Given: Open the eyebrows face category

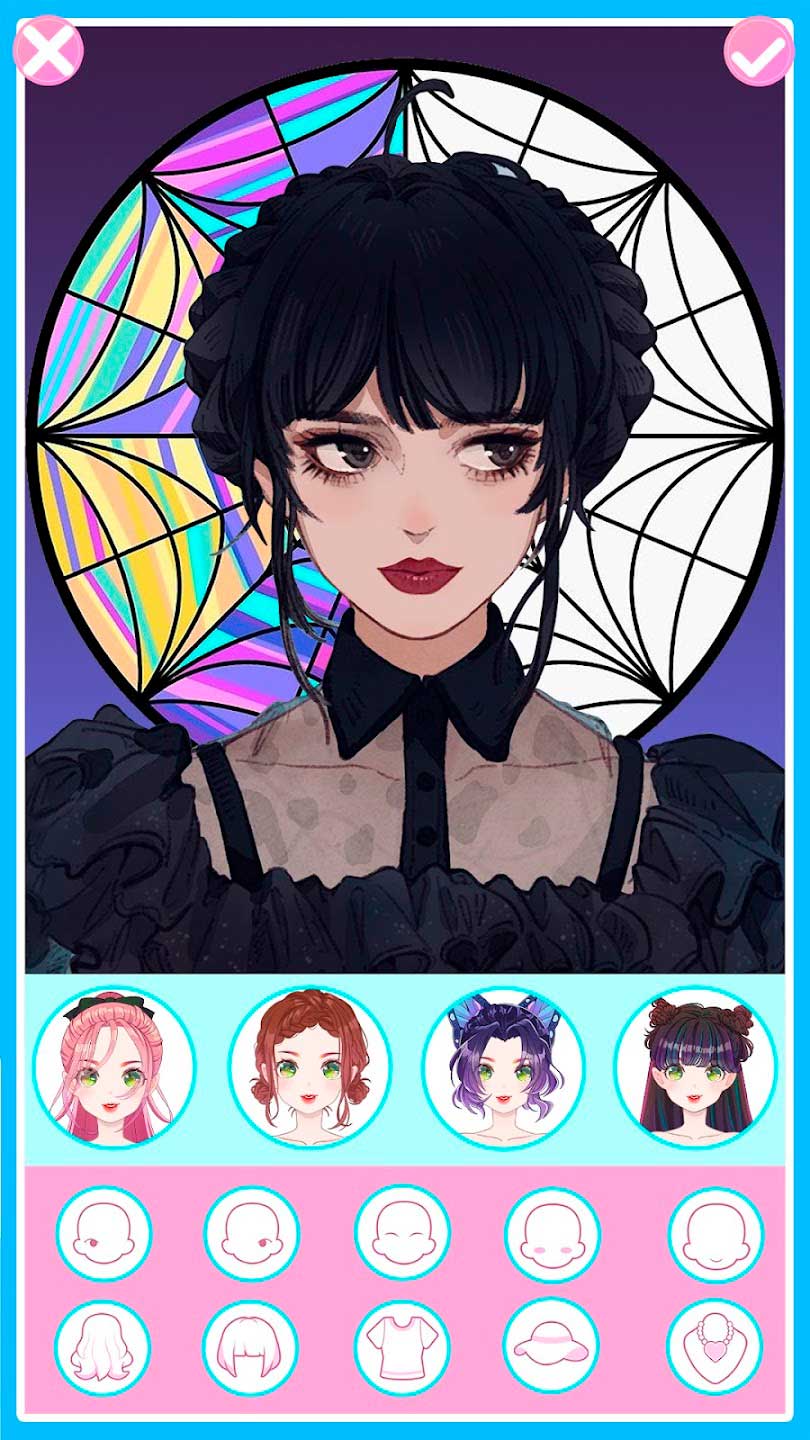Looking at the screenshot, I should 402,1234.
